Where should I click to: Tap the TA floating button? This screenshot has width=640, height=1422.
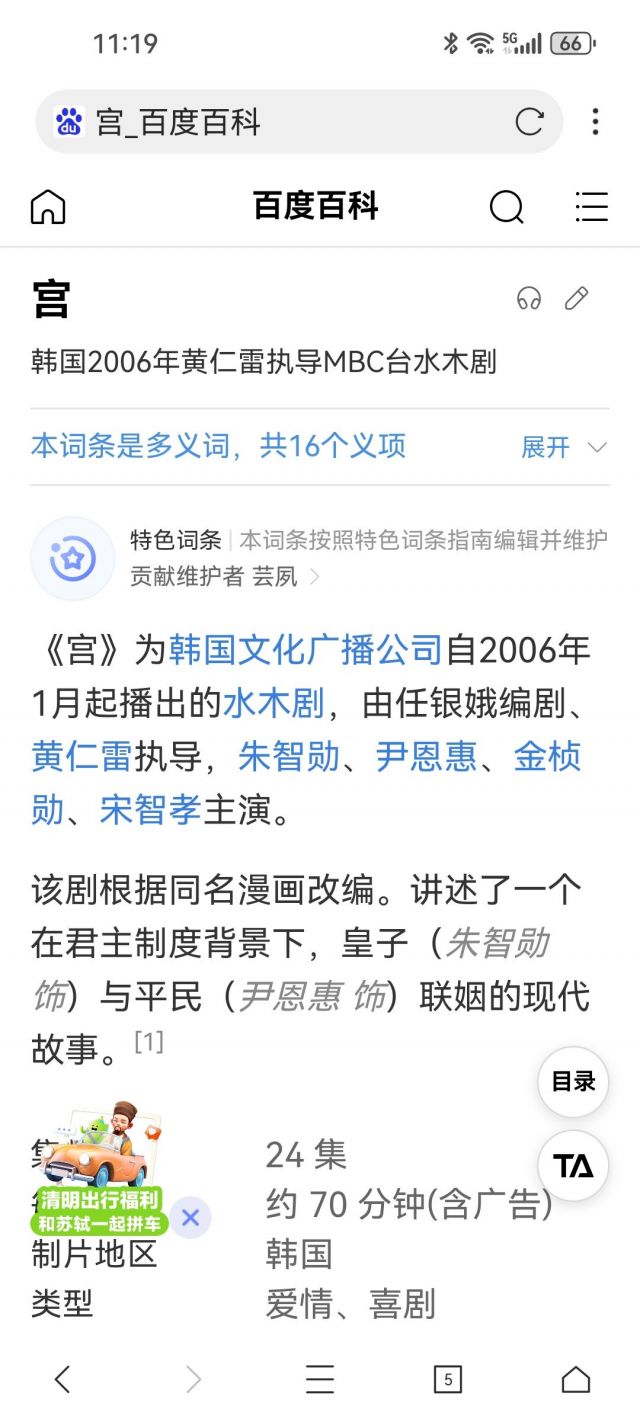(573, 1166)
